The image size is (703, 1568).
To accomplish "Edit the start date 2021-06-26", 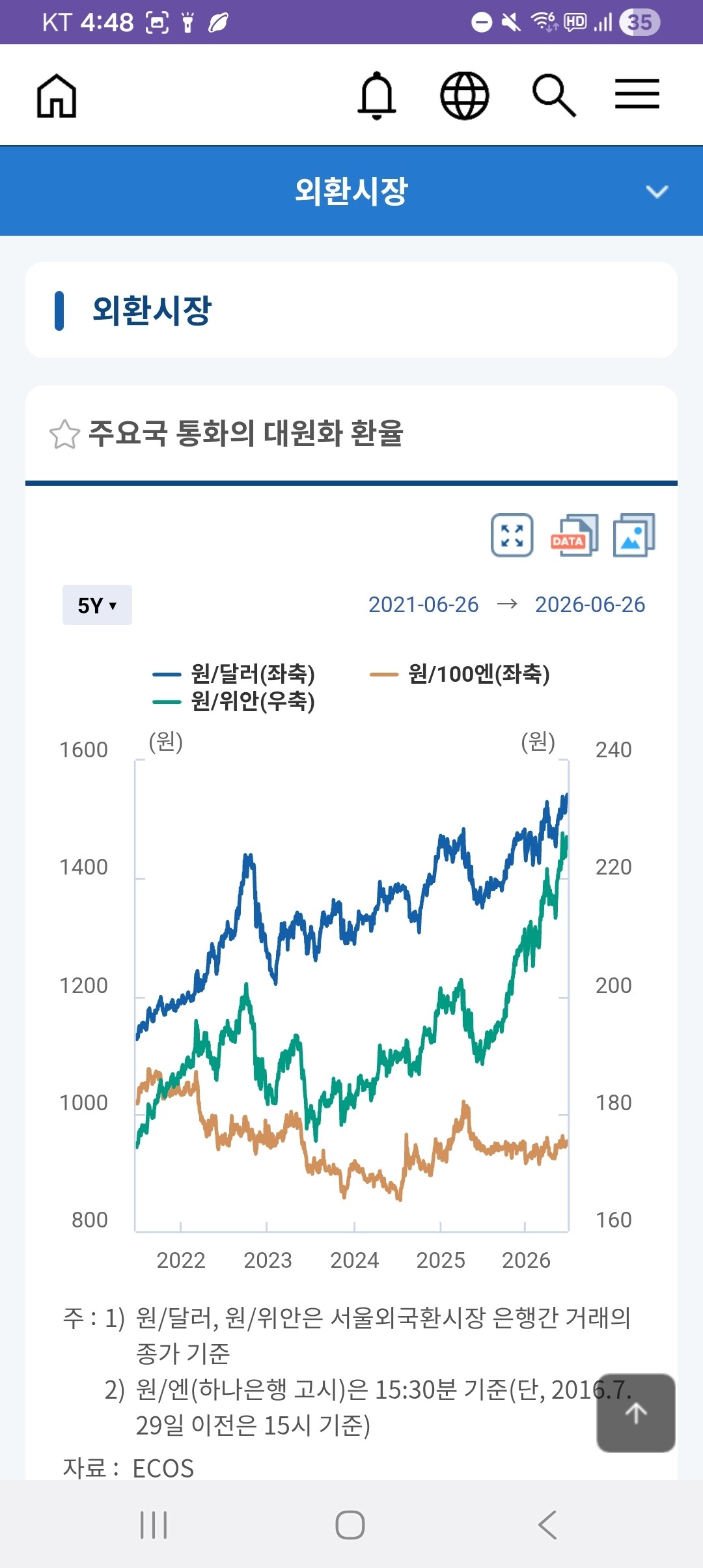I will click(423, 605).
